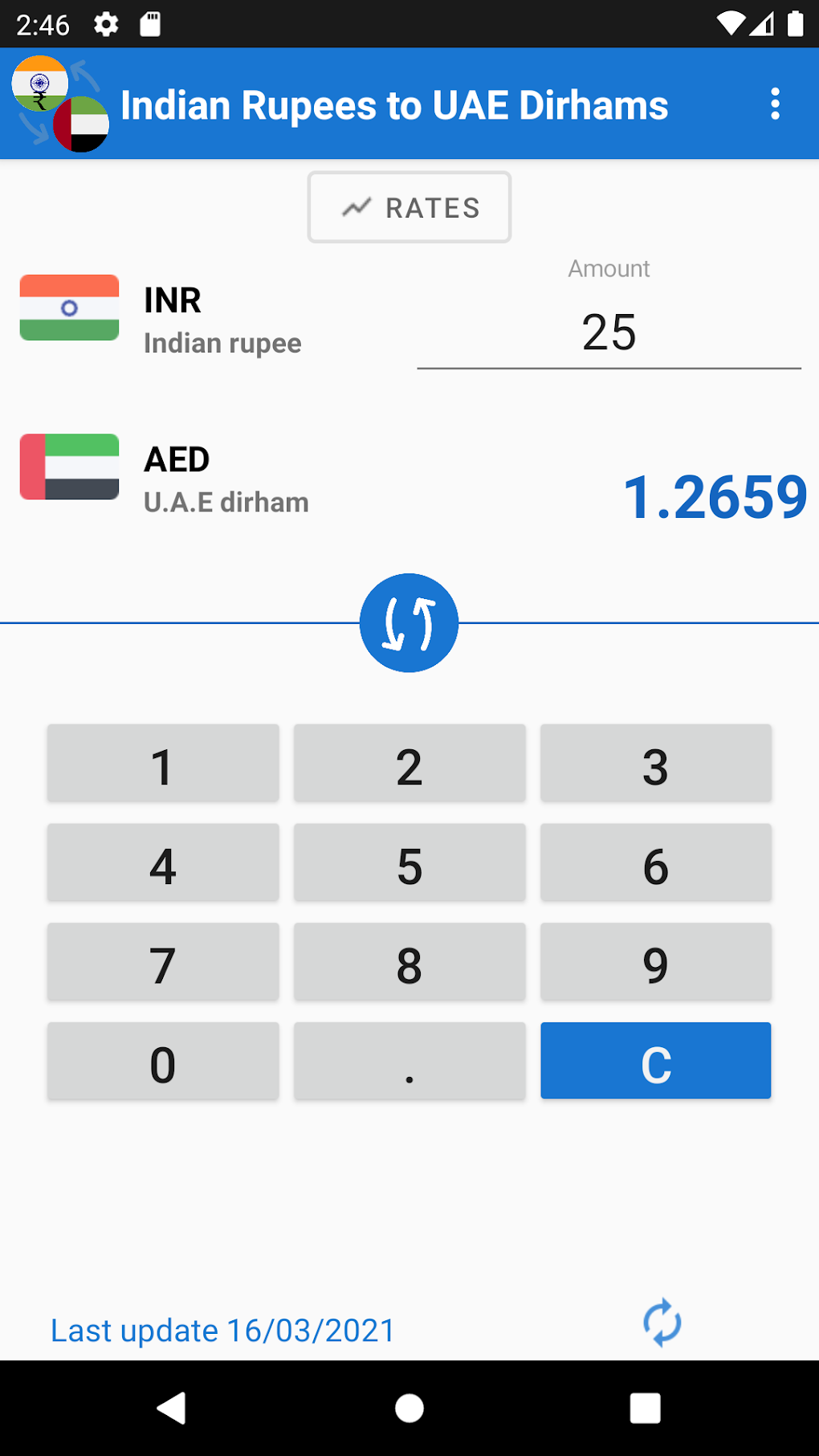Viewport: 819px width, 1456px height.
Task: Tap the Indian flag next to INR
Action: pyautogui.click(x=68, y=308)
